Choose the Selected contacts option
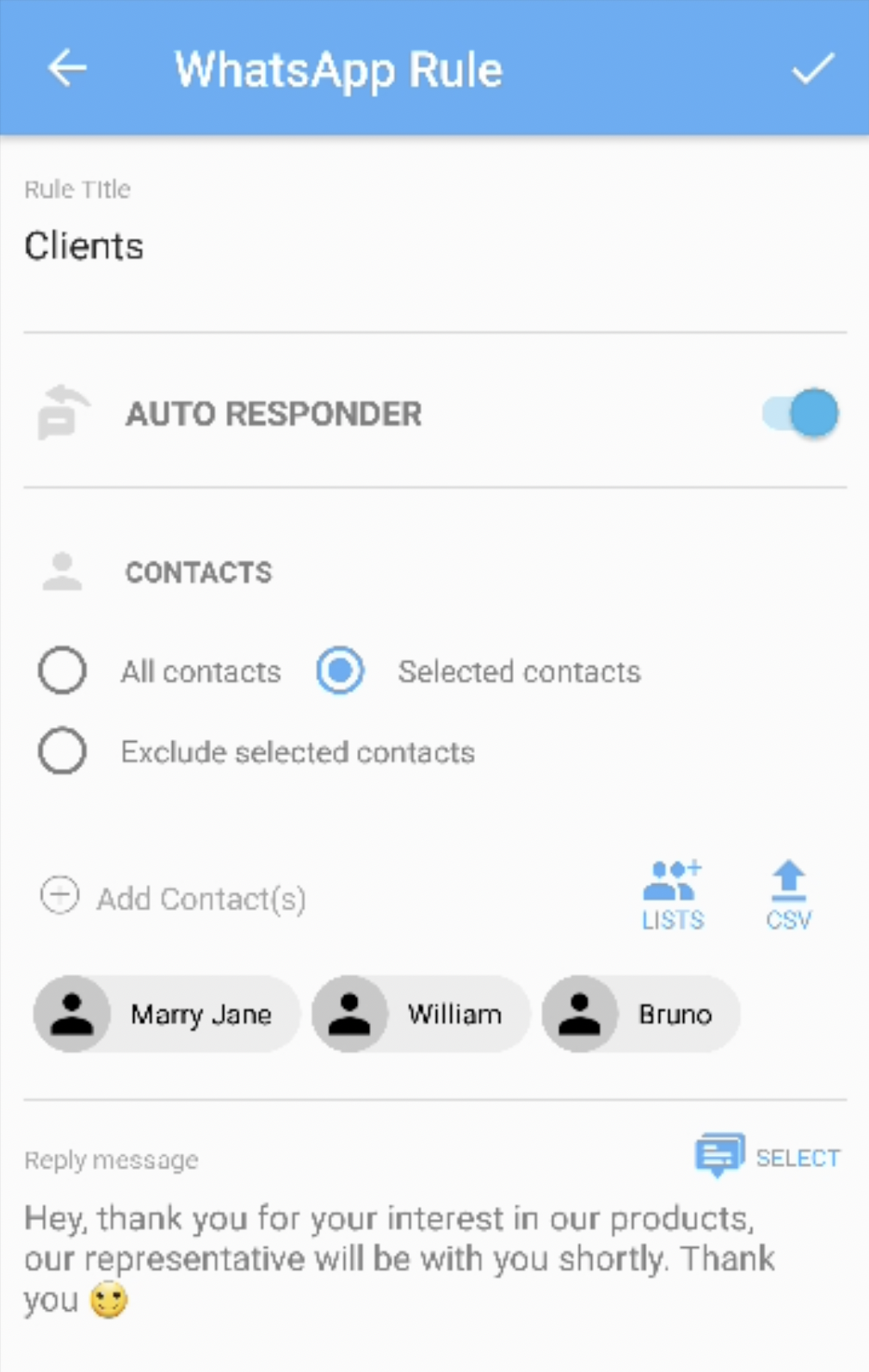Screen dimensions: 869x1372 pyautogui.click(x=341, y=671)
